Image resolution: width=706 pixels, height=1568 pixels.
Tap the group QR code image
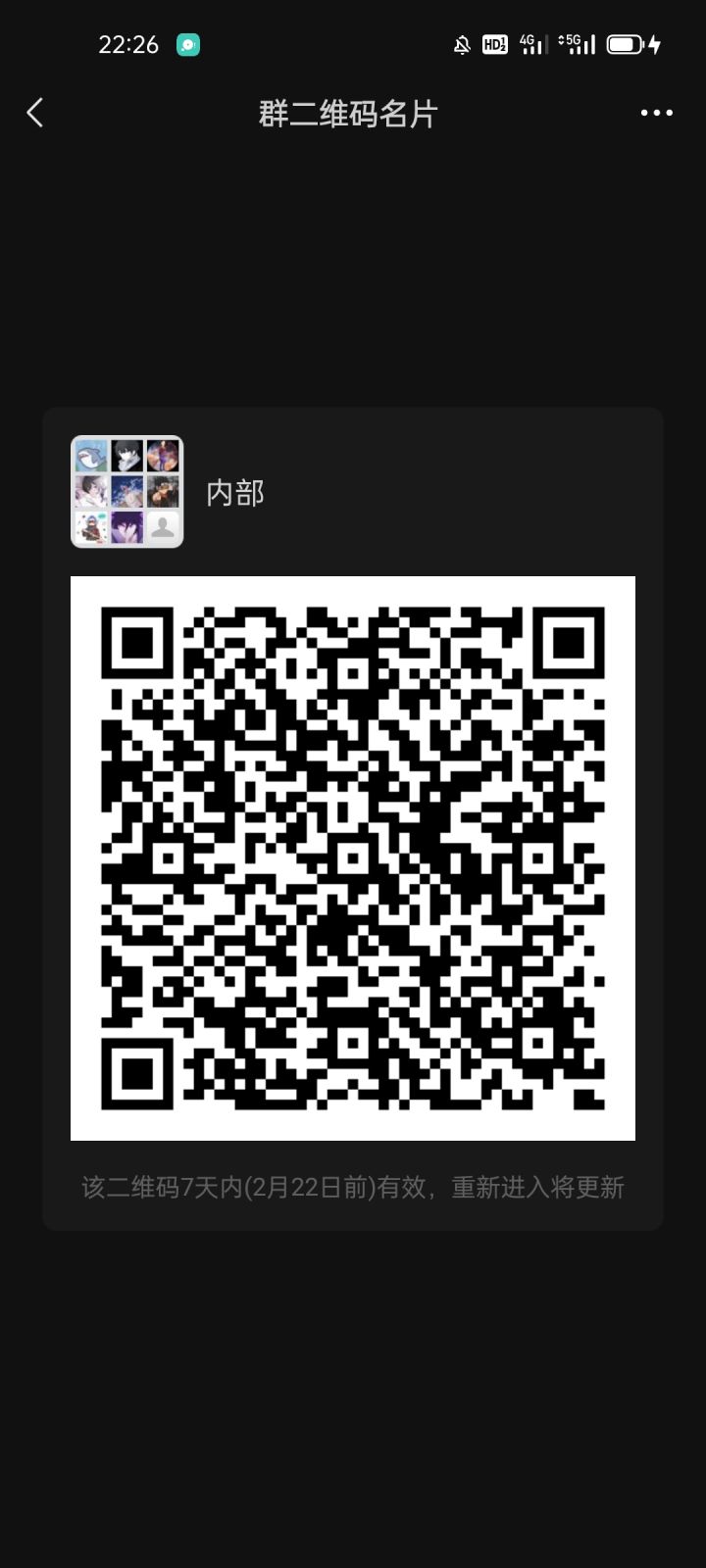coord(353,857)
